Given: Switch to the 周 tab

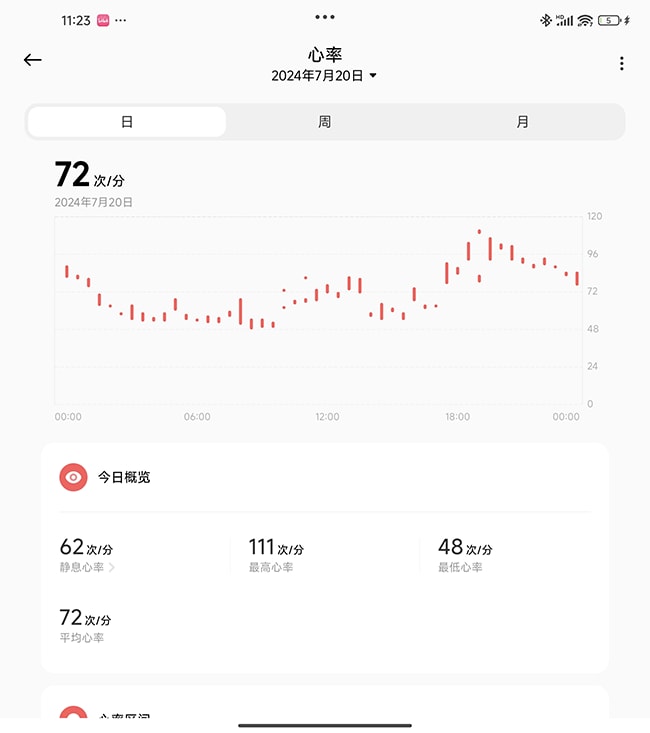Looking at the screenshot, I should tap(325, 122).
